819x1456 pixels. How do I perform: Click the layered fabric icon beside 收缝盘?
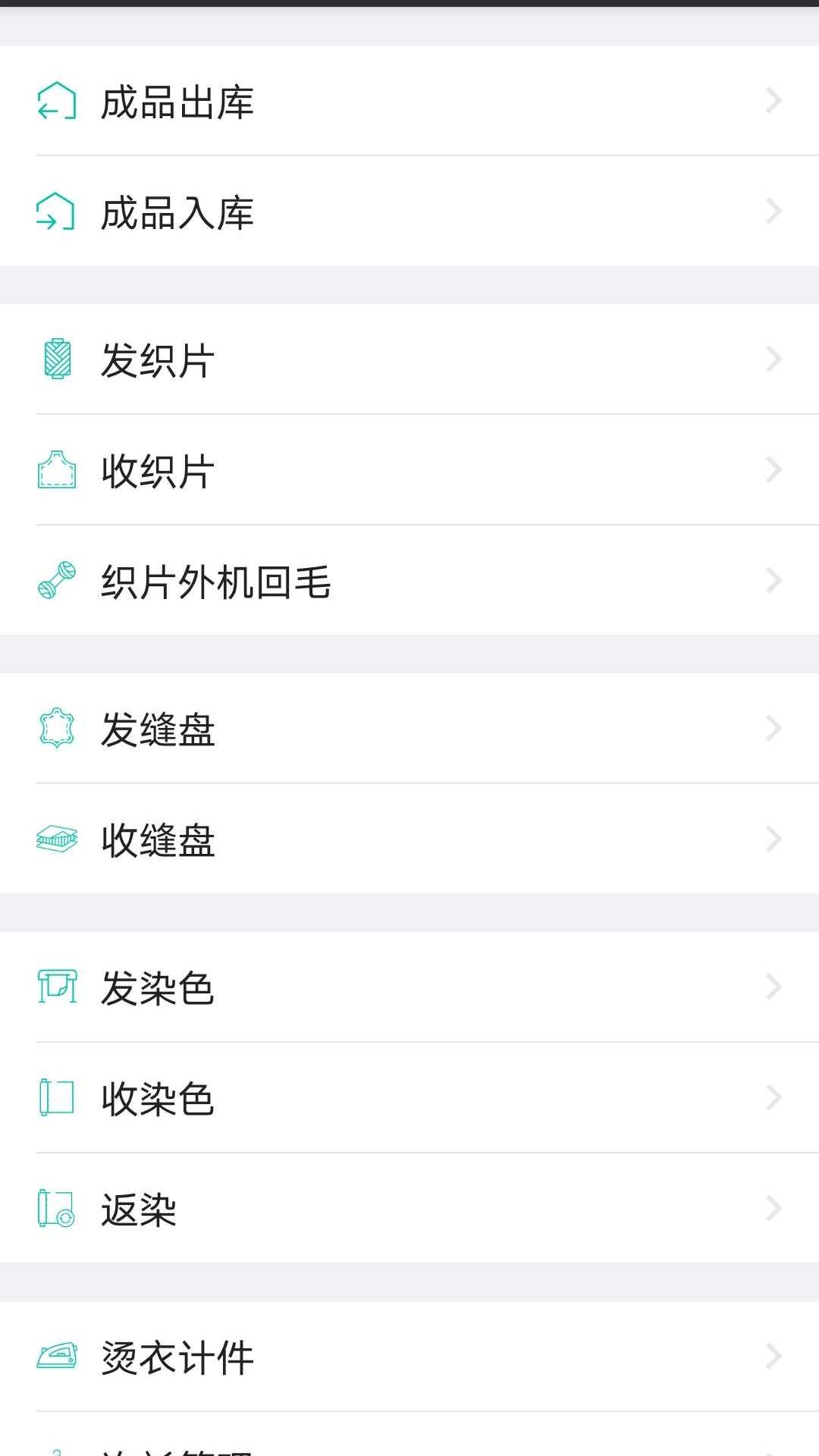pyautogui.click(x=55, y=839)
